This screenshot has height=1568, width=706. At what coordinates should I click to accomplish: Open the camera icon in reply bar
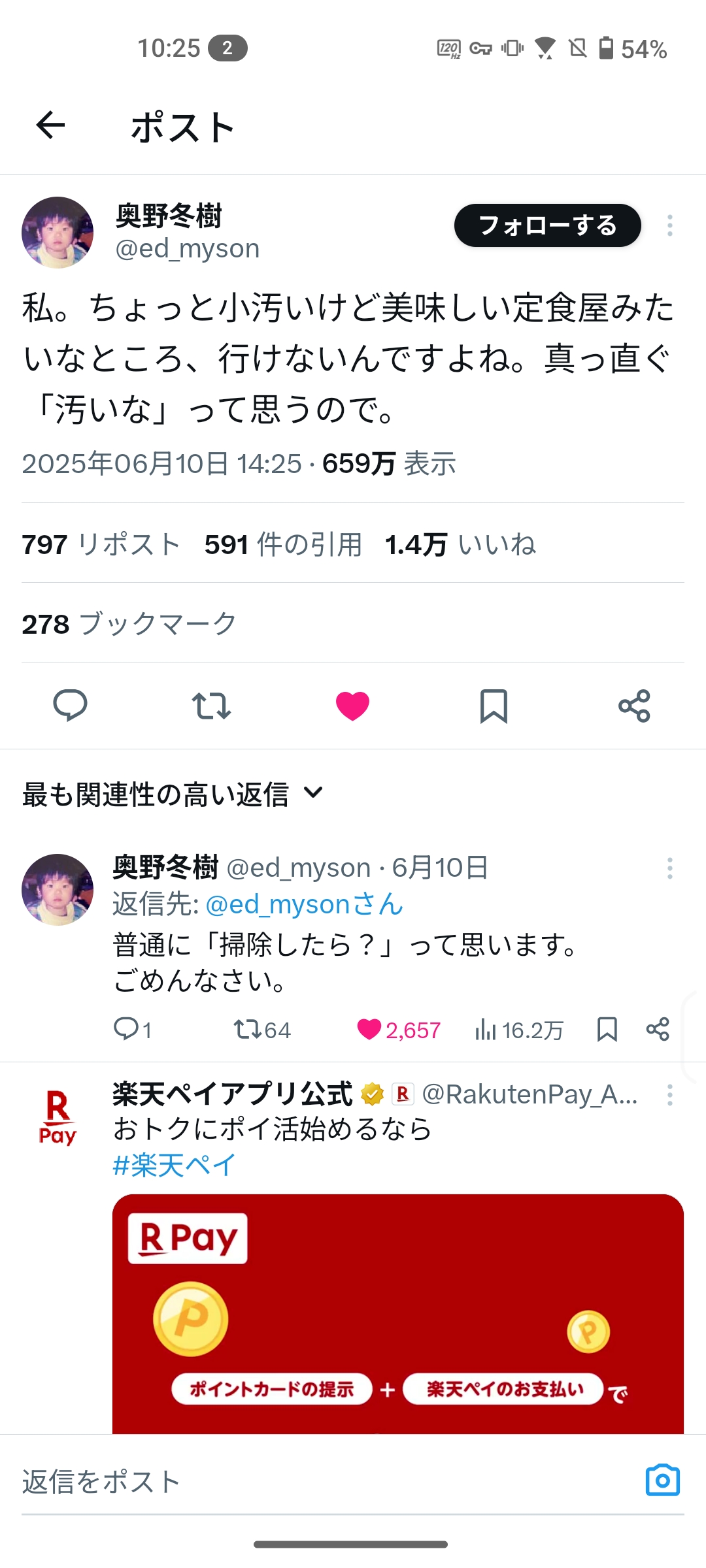pos(662,1480)
